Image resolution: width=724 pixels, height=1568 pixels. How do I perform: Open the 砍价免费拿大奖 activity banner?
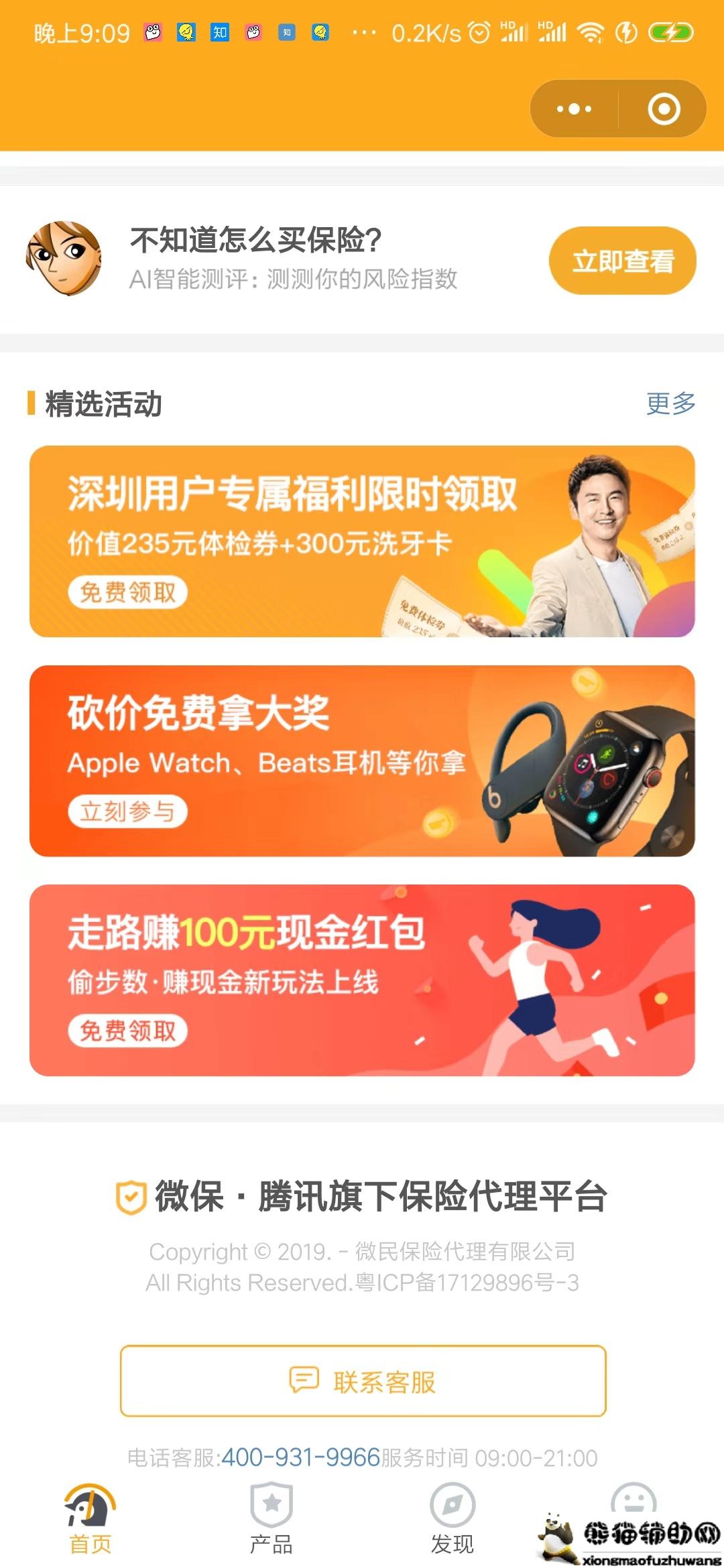(362, 761)
